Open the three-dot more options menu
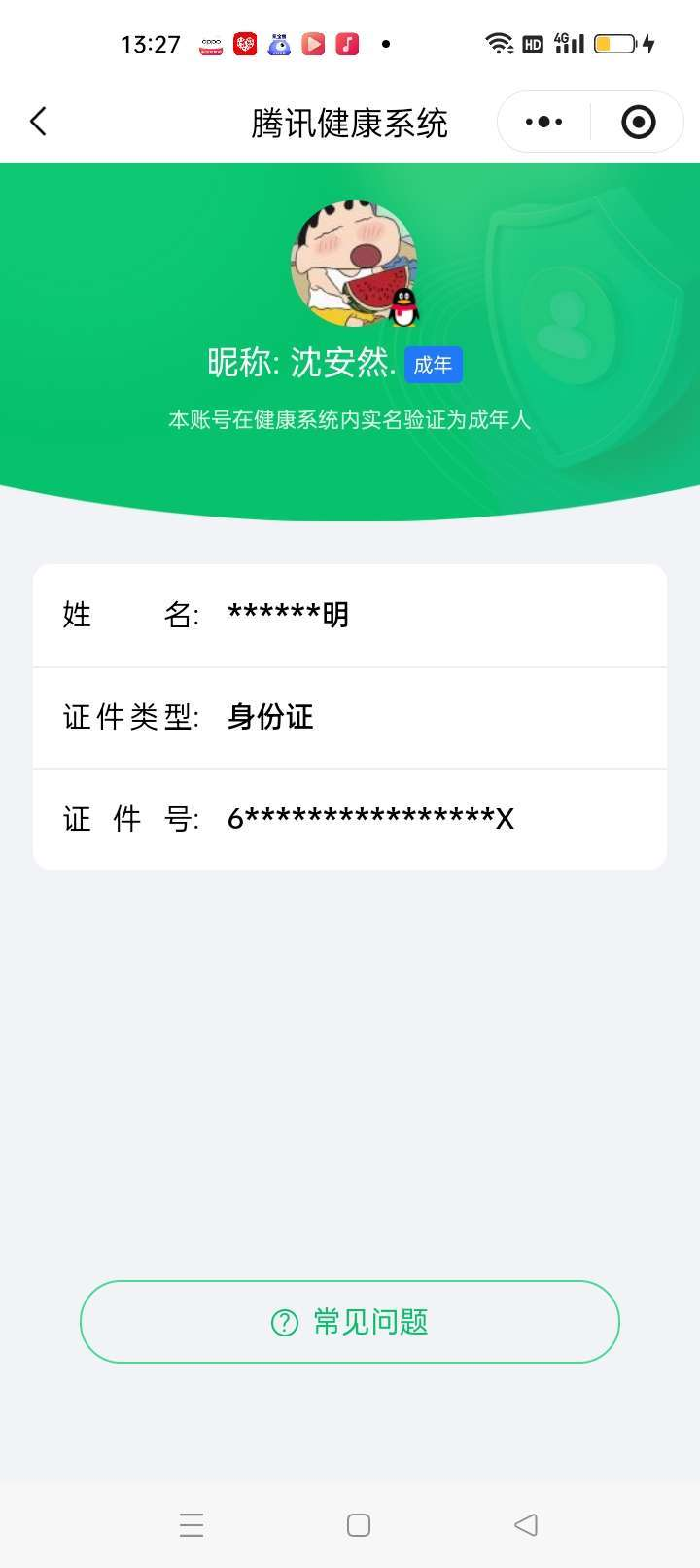Viewport: 700px width, 1568px height. (x=542, y=122)
